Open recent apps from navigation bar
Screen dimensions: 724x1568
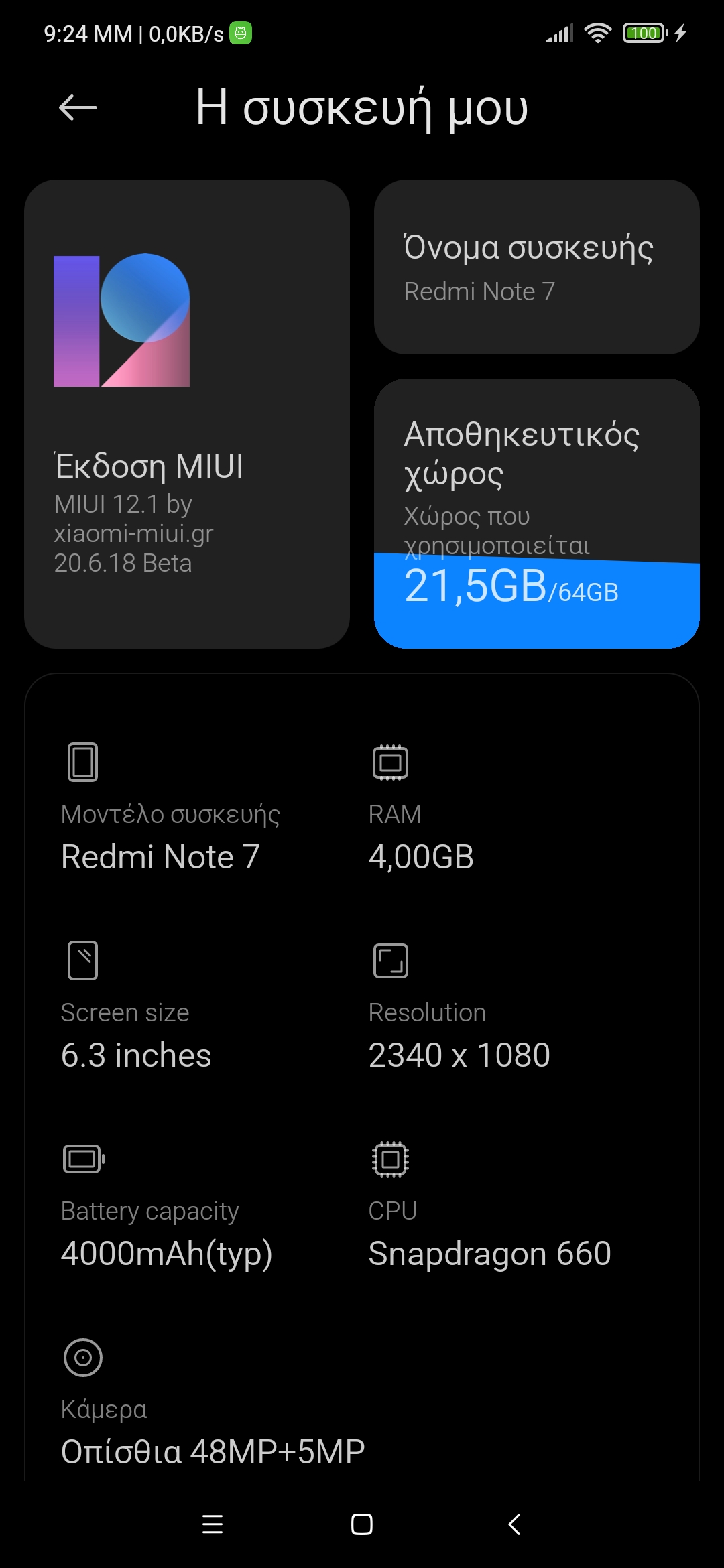tap(213, 1524)
